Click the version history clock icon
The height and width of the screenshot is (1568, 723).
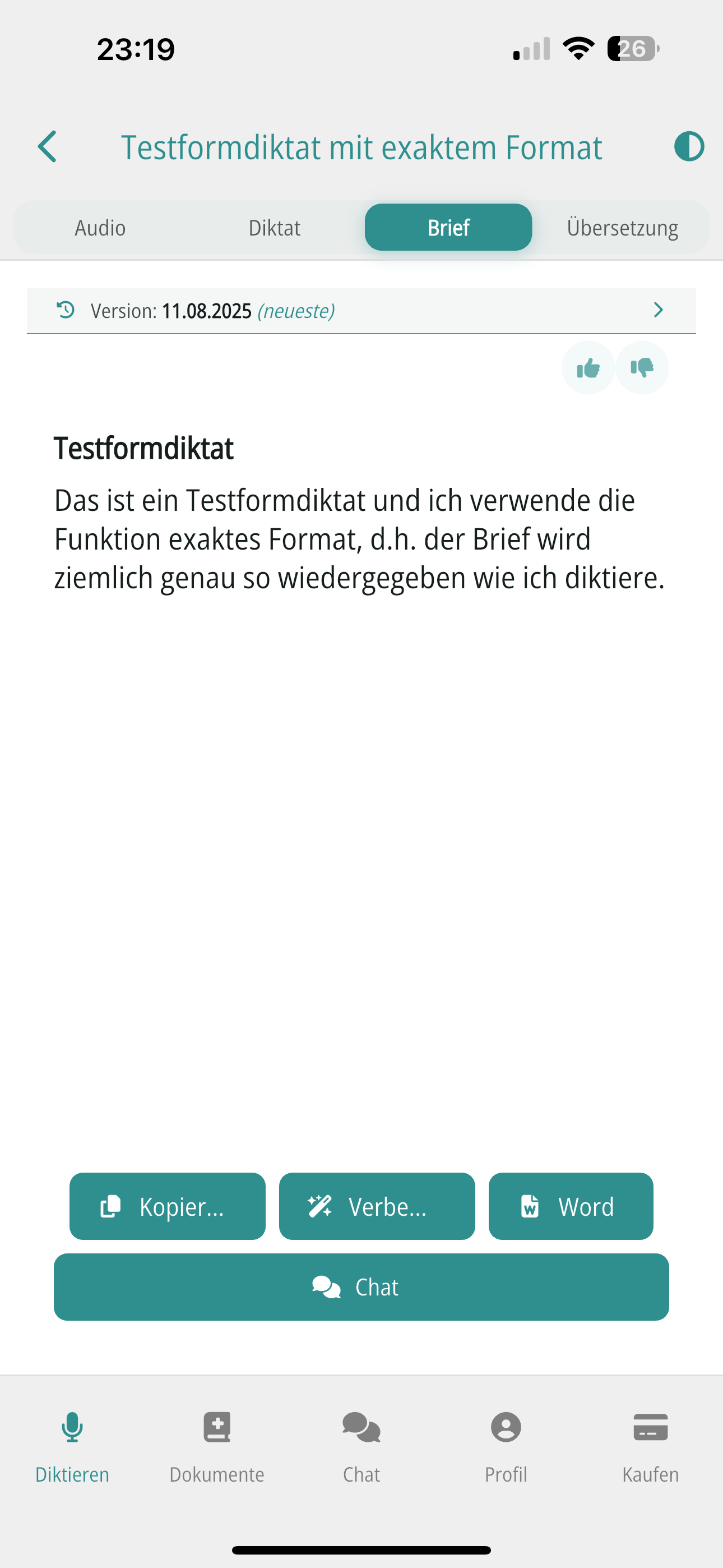click(x=66, y=311)
